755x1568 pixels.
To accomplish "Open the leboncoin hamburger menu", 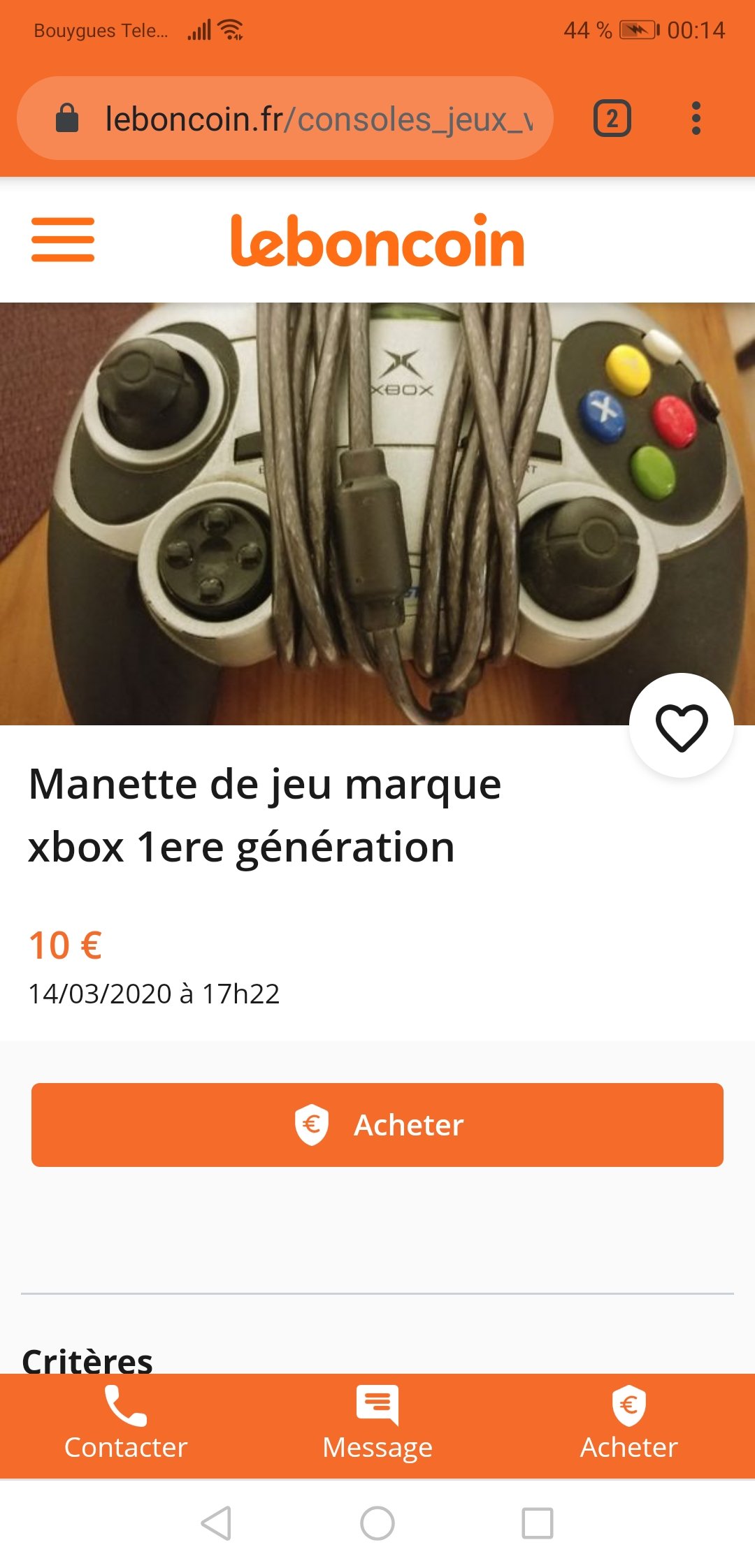I will [x=63, y=240].
